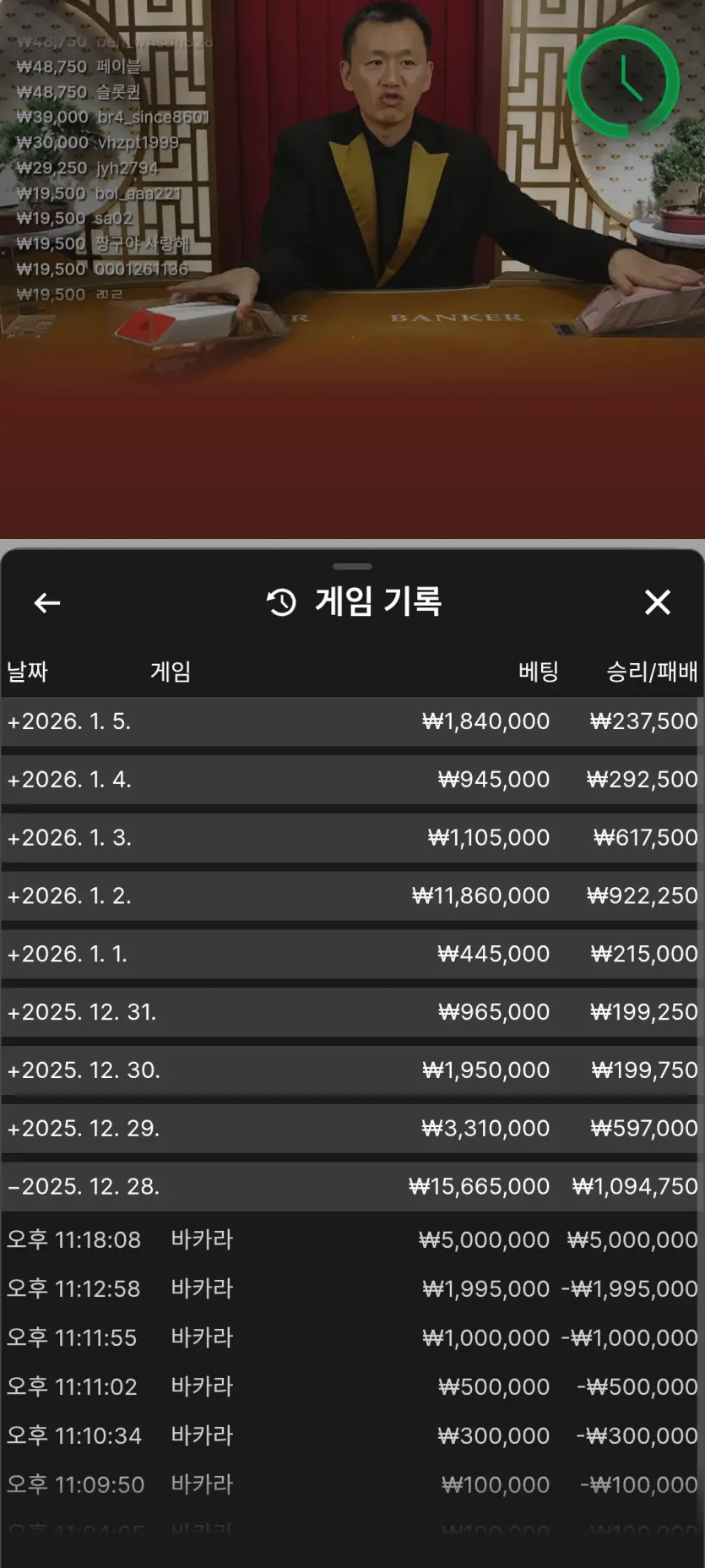
Task: Close the 게임 기록 panel
Action: 658,602
